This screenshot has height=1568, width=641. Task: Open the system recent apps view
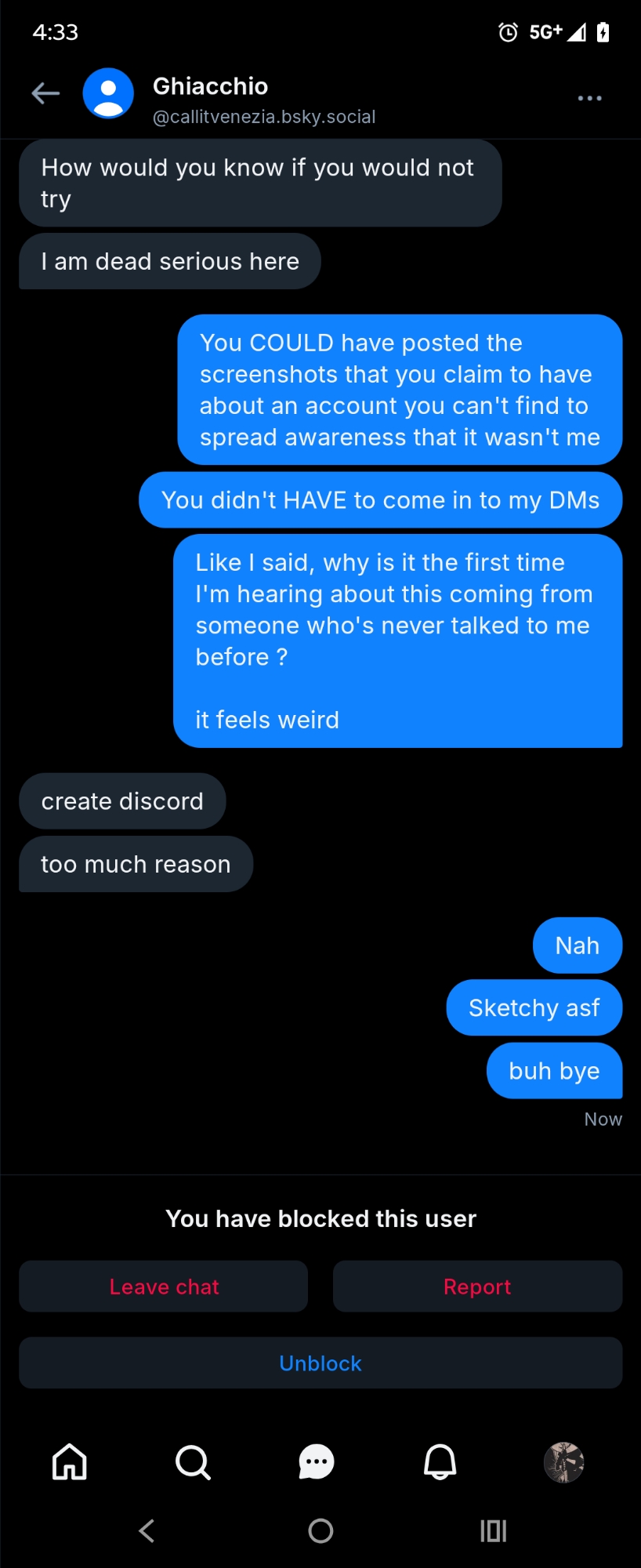click(x=493, y=1530)
